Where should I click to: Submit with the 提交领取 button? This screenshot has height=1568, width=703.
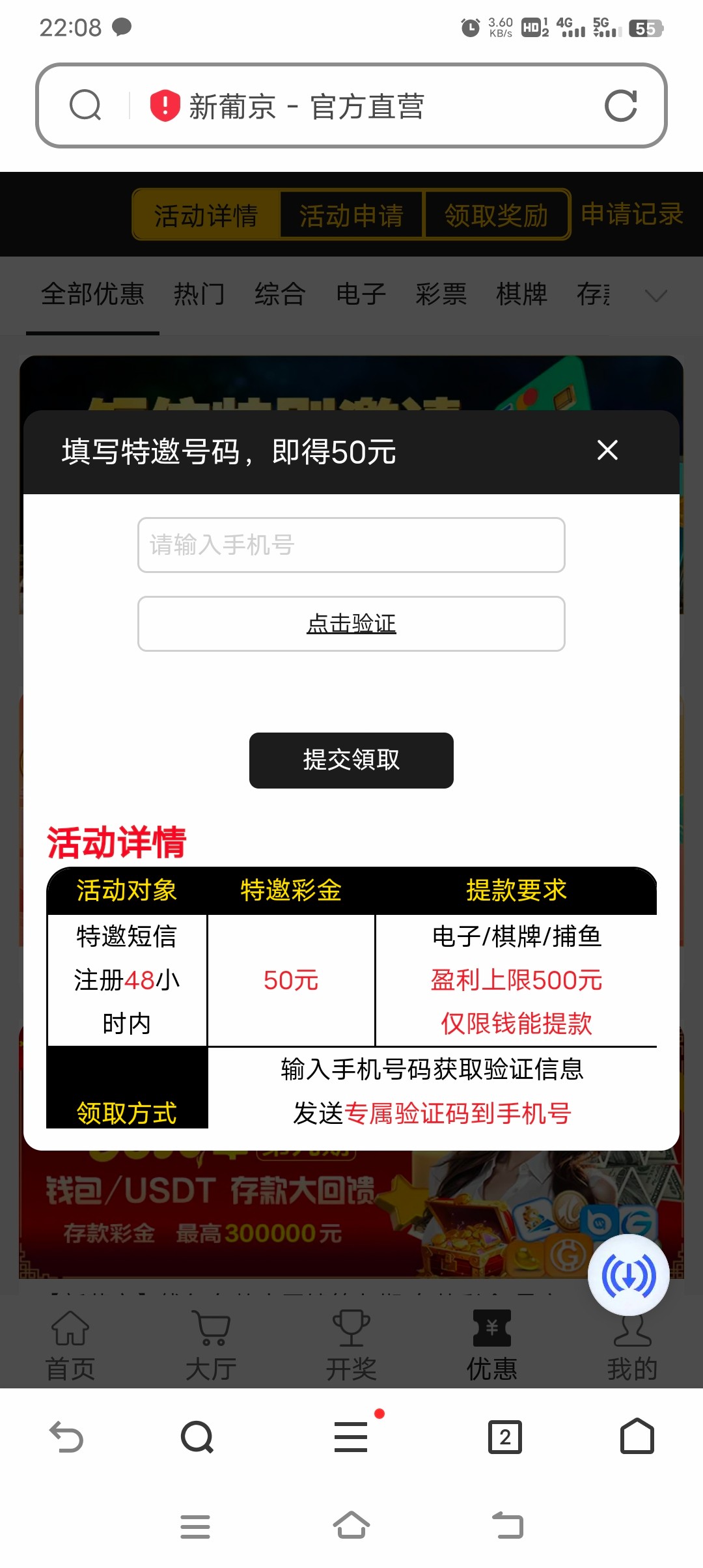coord(351,760)
